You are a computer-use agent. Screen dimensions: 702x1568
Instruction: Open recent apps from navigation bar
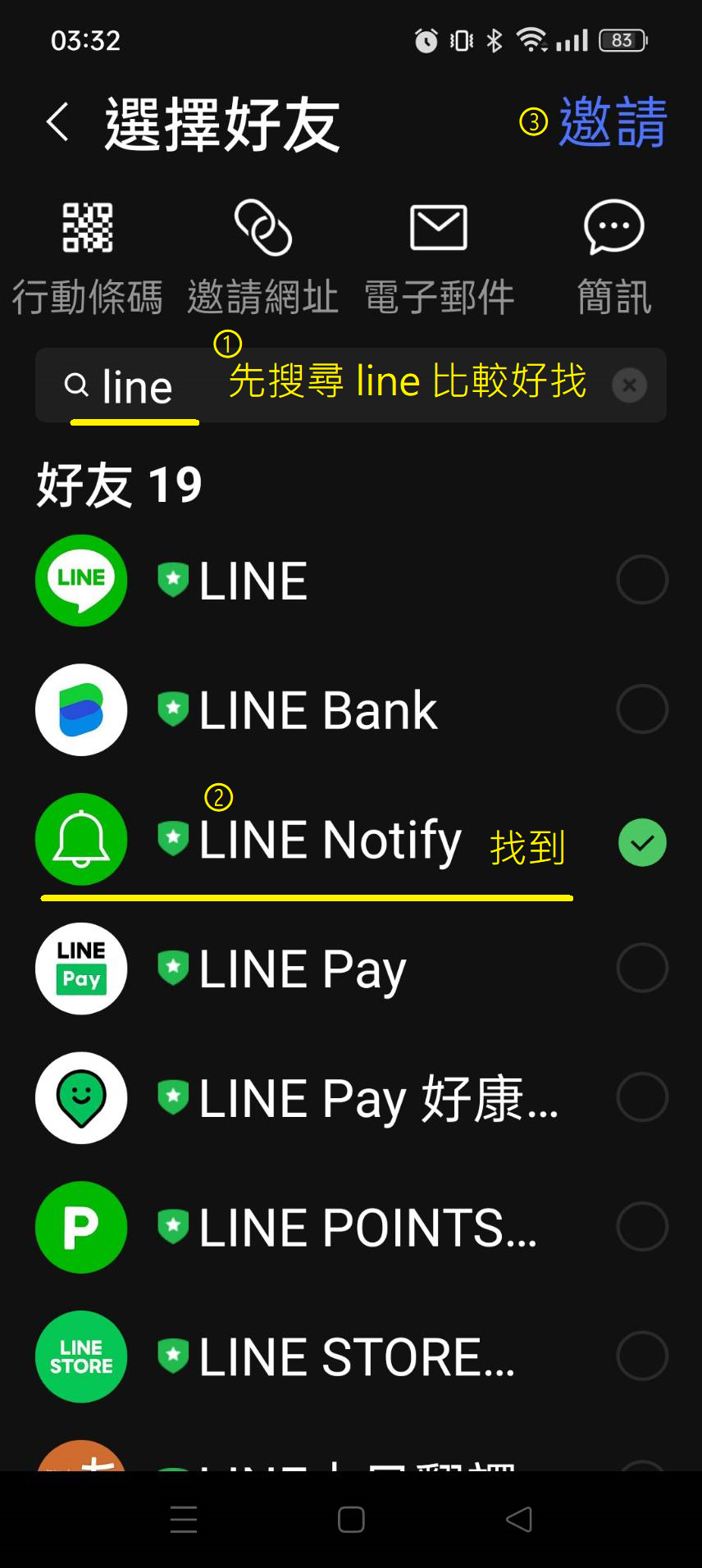(x=184, y=1520)
